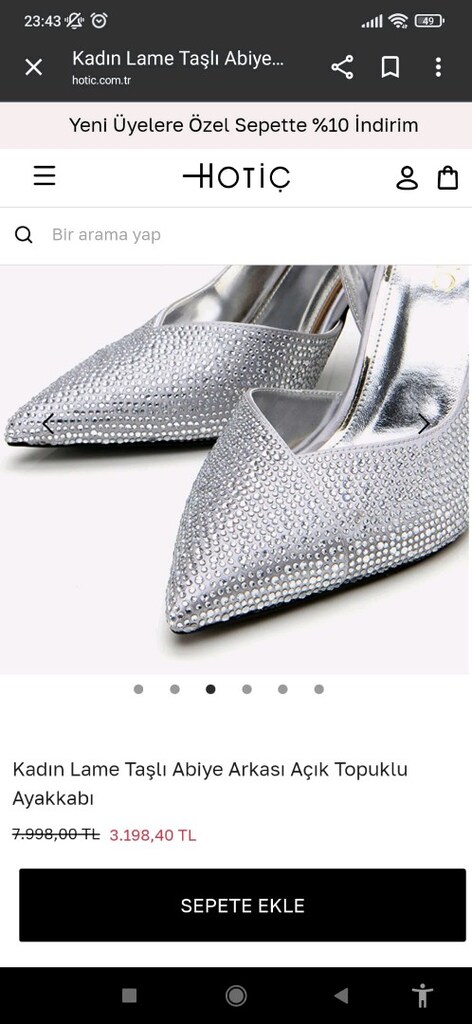472x1024 pixels.
Task: Close the browser tab with the X
Action: point(33,67)
